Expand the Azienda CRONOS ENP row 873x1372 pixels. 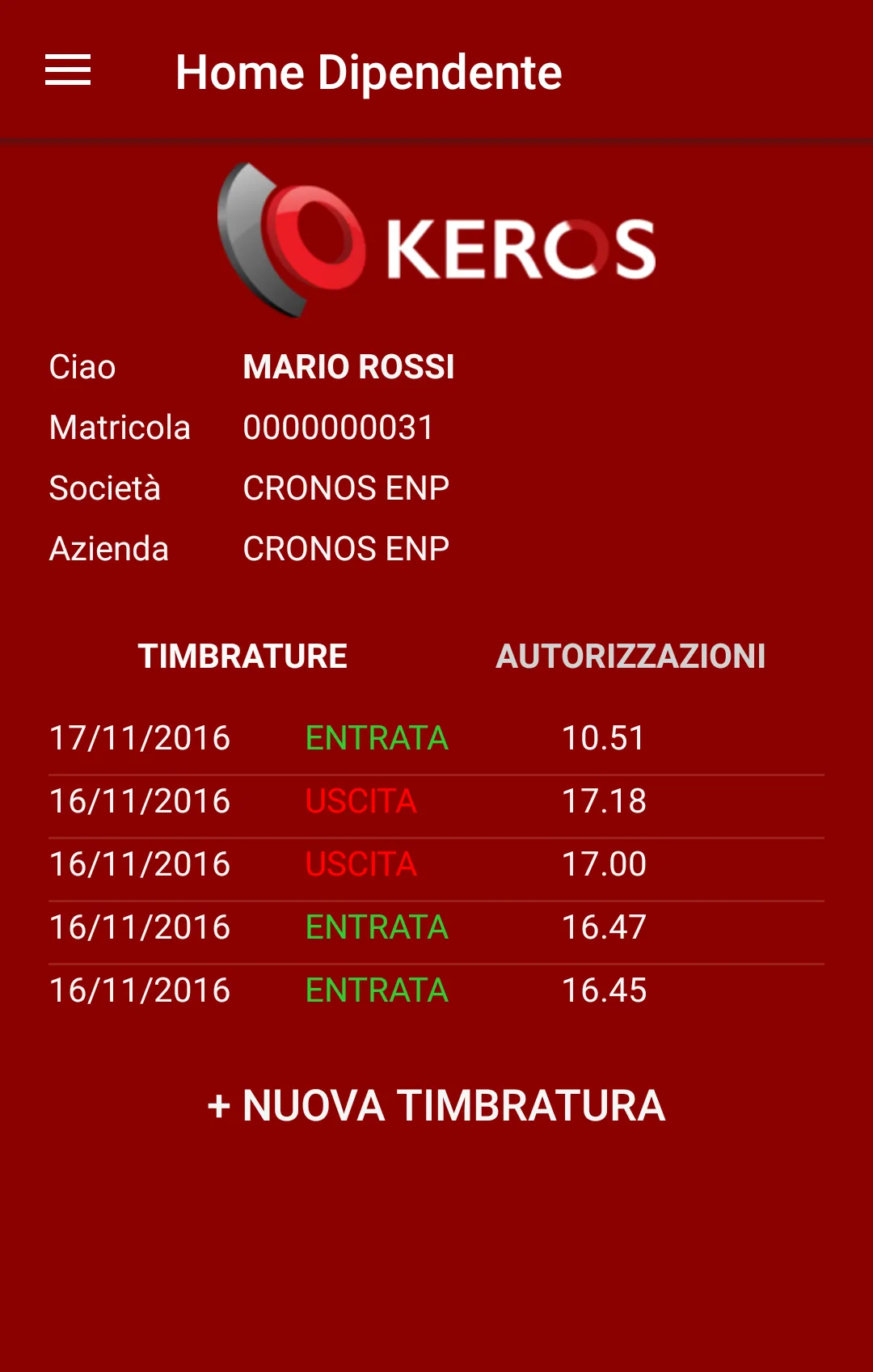tap(346, 549)
